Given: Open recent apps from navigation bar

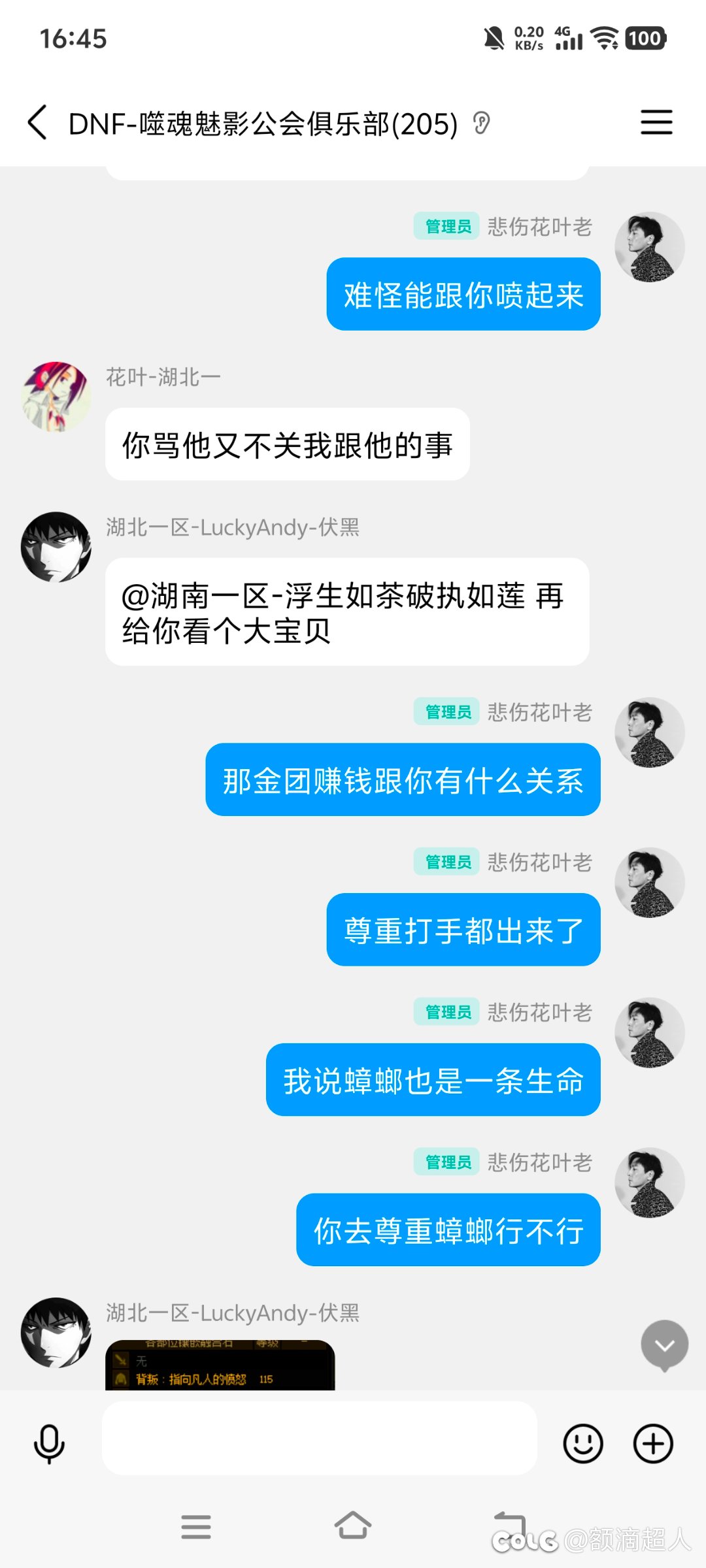Looking at the screenshot, I should click(x=196, y=1527).
